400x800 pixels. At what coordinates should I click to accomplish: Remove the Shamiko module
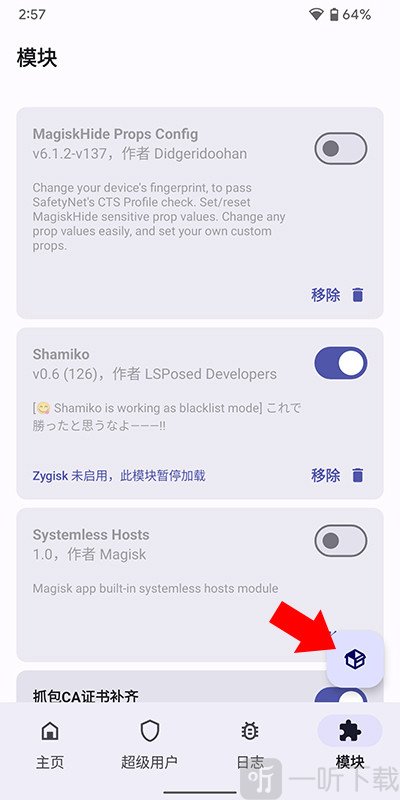[338, 476]
